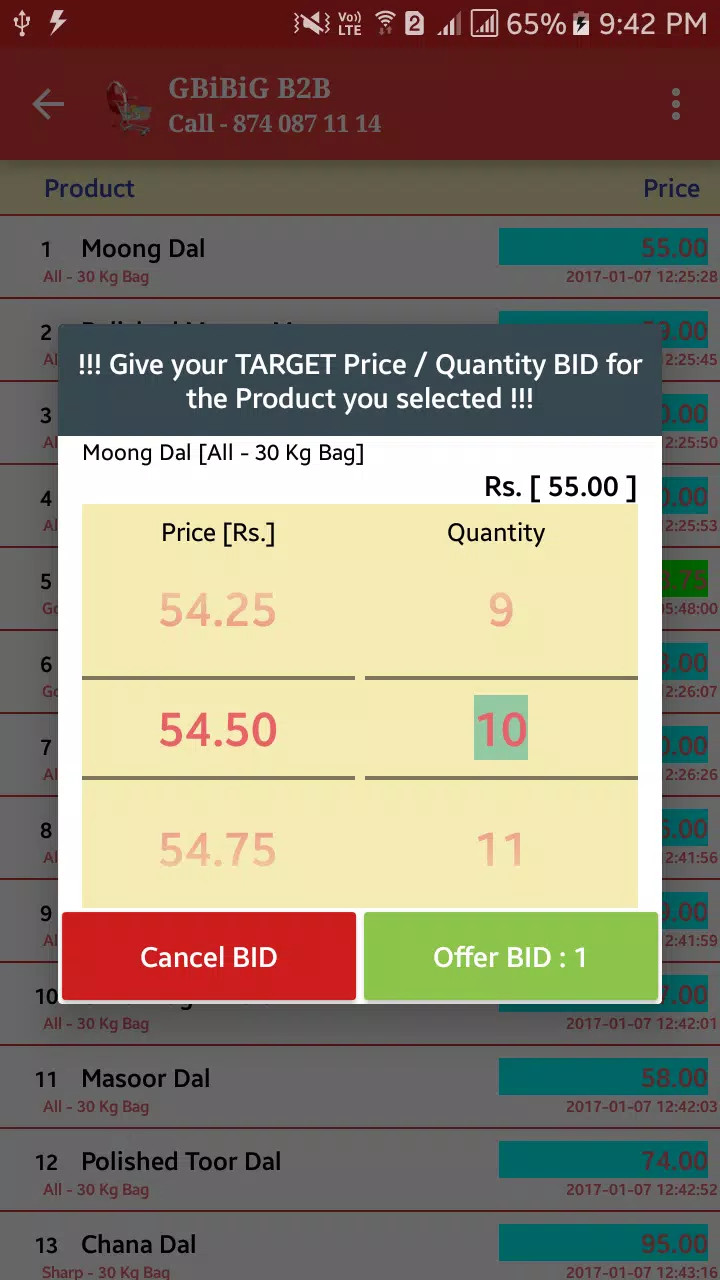Cancel the bid
This screenshot has width=720, height=1280.
208,957
